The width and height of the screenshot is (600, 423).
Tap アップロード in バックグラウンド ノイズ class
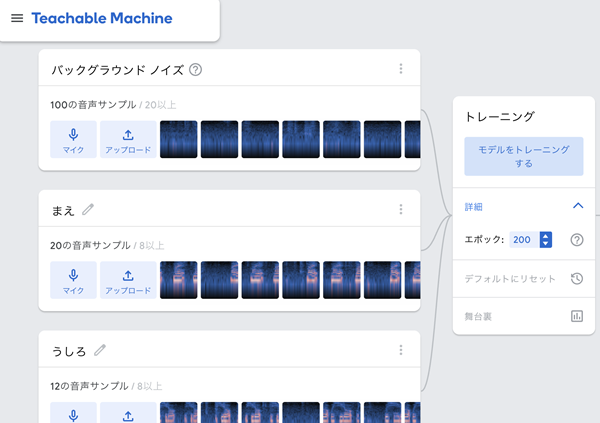point(128,140)
